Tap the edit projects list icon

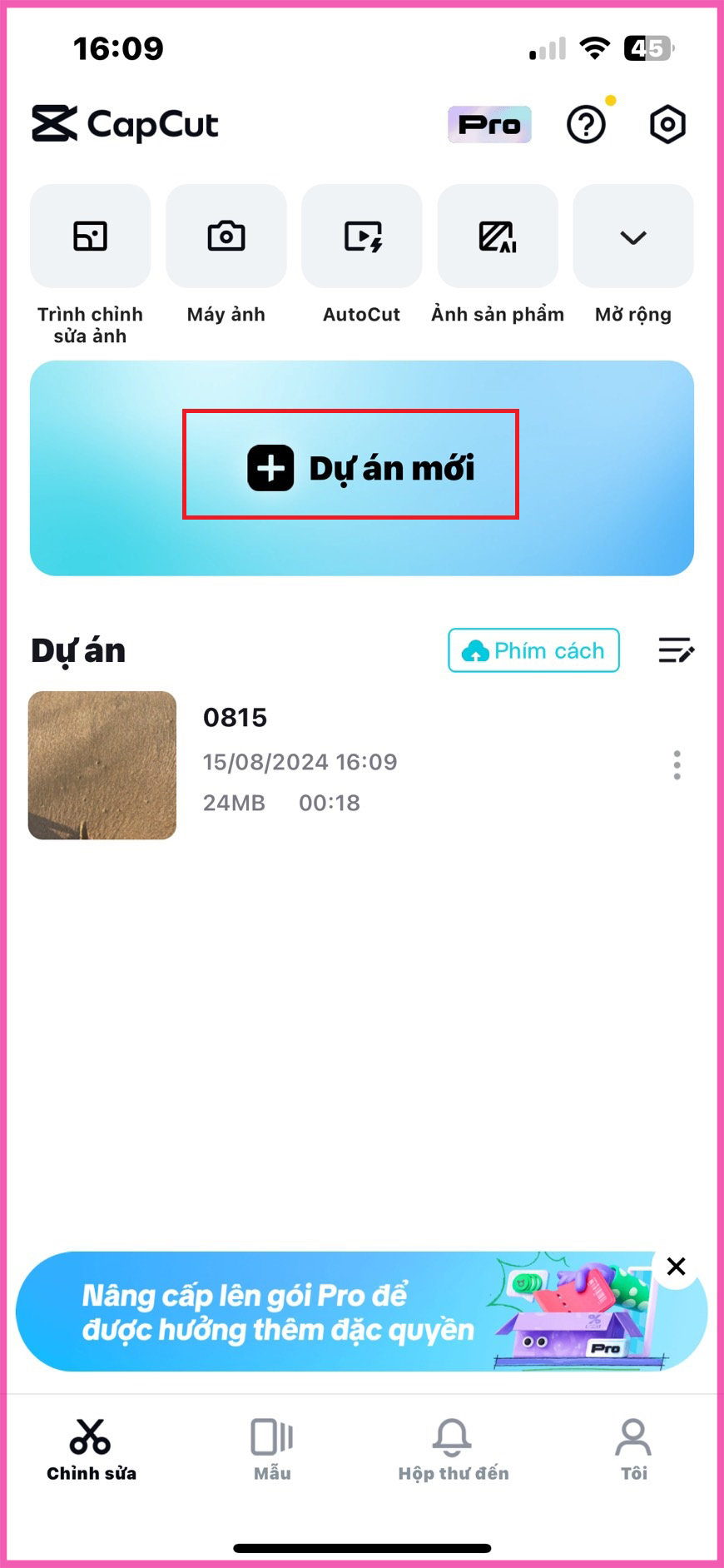[x=676, y=650]
